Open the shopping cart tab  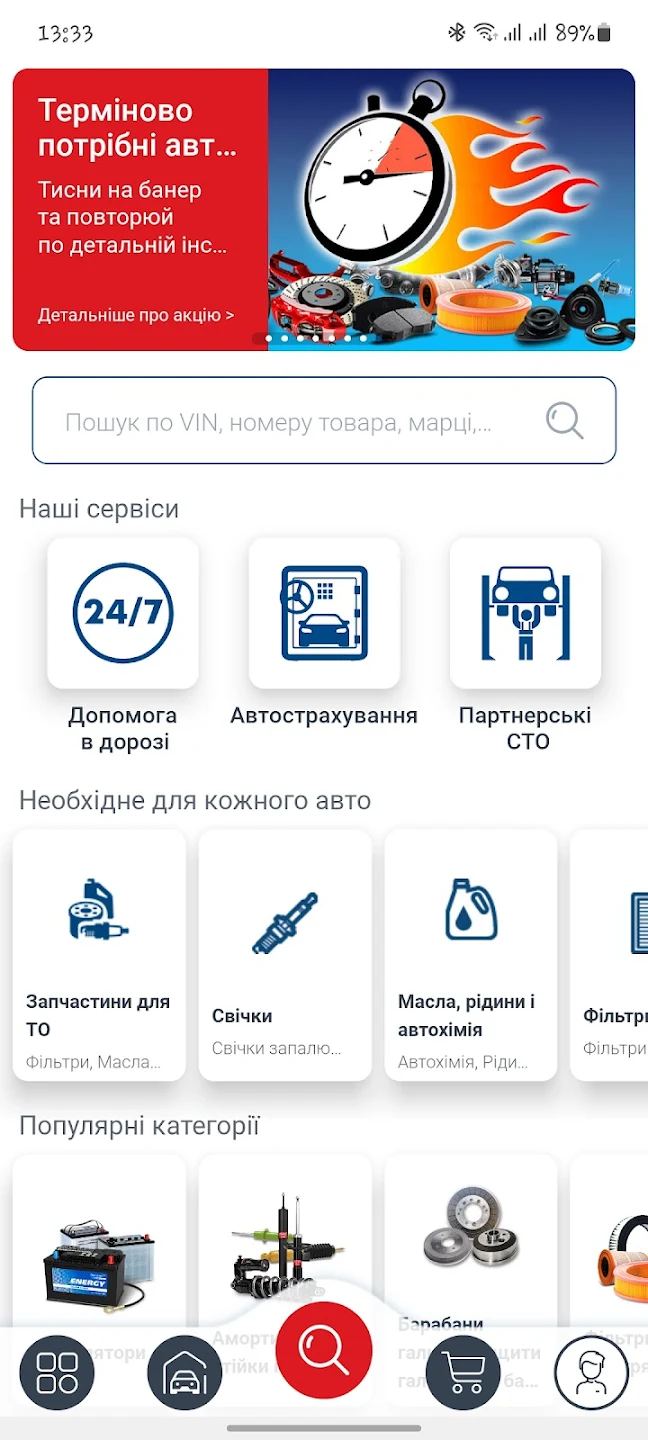(x=463, y=1373)
